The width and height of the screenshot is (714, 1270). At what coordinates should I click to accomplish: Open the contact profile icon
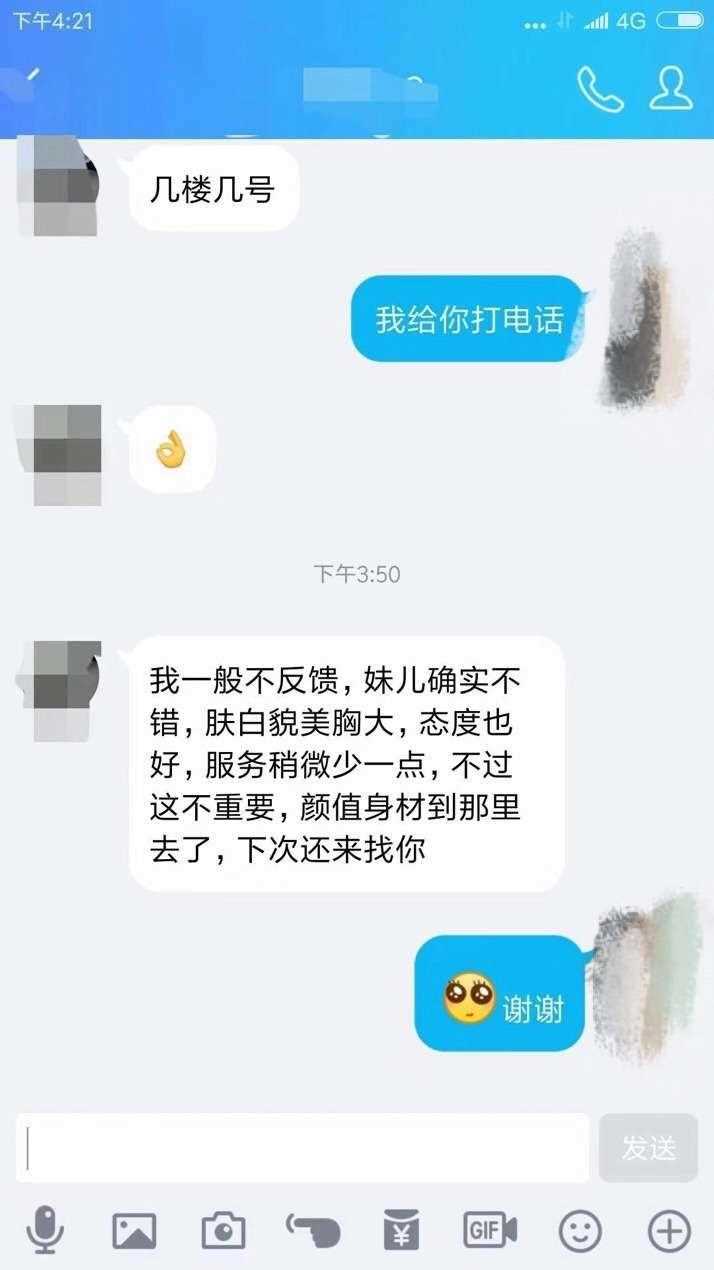670,89
